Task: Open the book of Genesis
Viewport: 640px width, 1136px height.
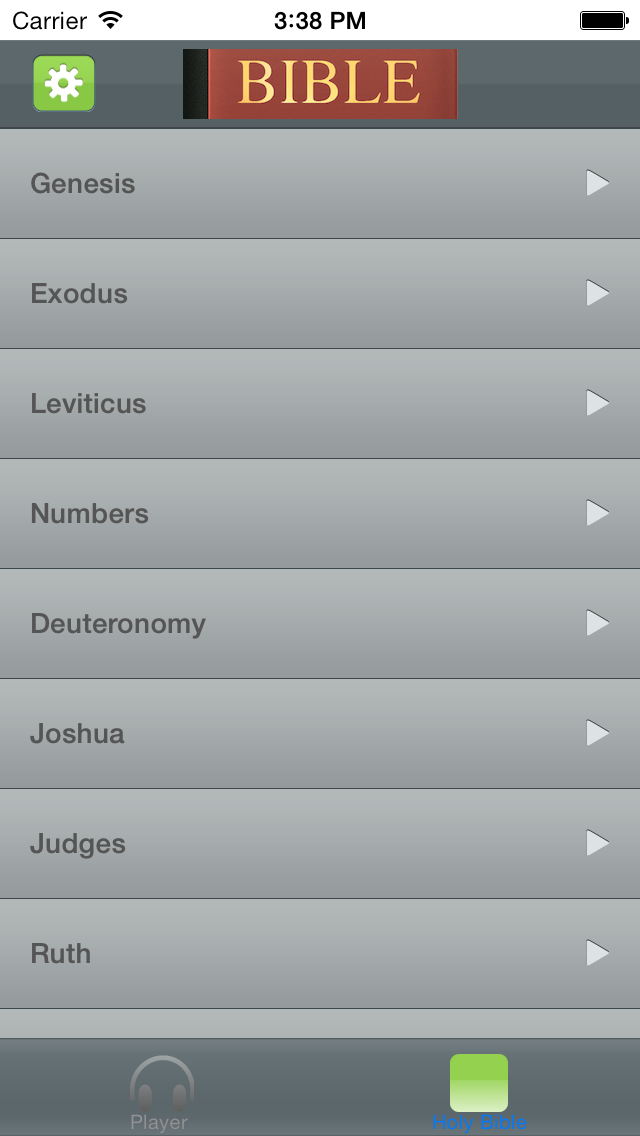Action: 320,184
